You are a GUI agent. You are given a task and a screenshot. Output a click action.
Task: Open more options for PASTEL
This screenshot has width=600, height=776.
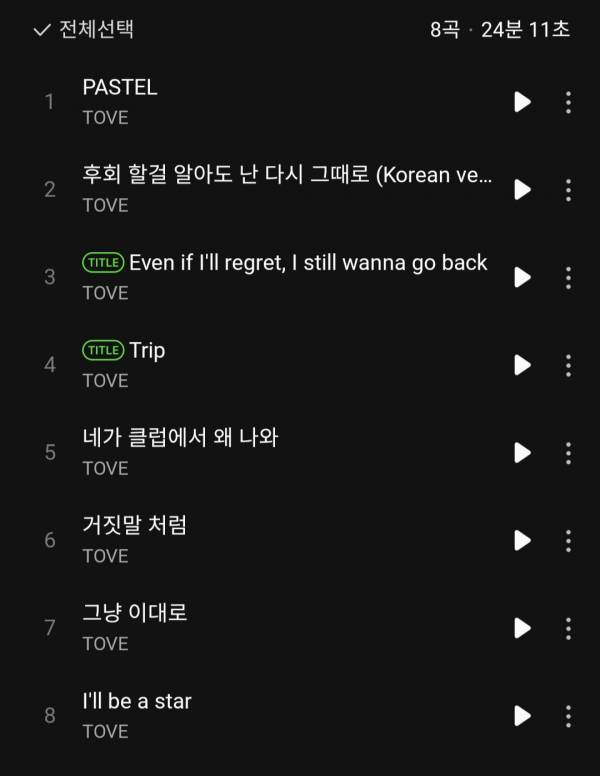(x=568, y=102)
